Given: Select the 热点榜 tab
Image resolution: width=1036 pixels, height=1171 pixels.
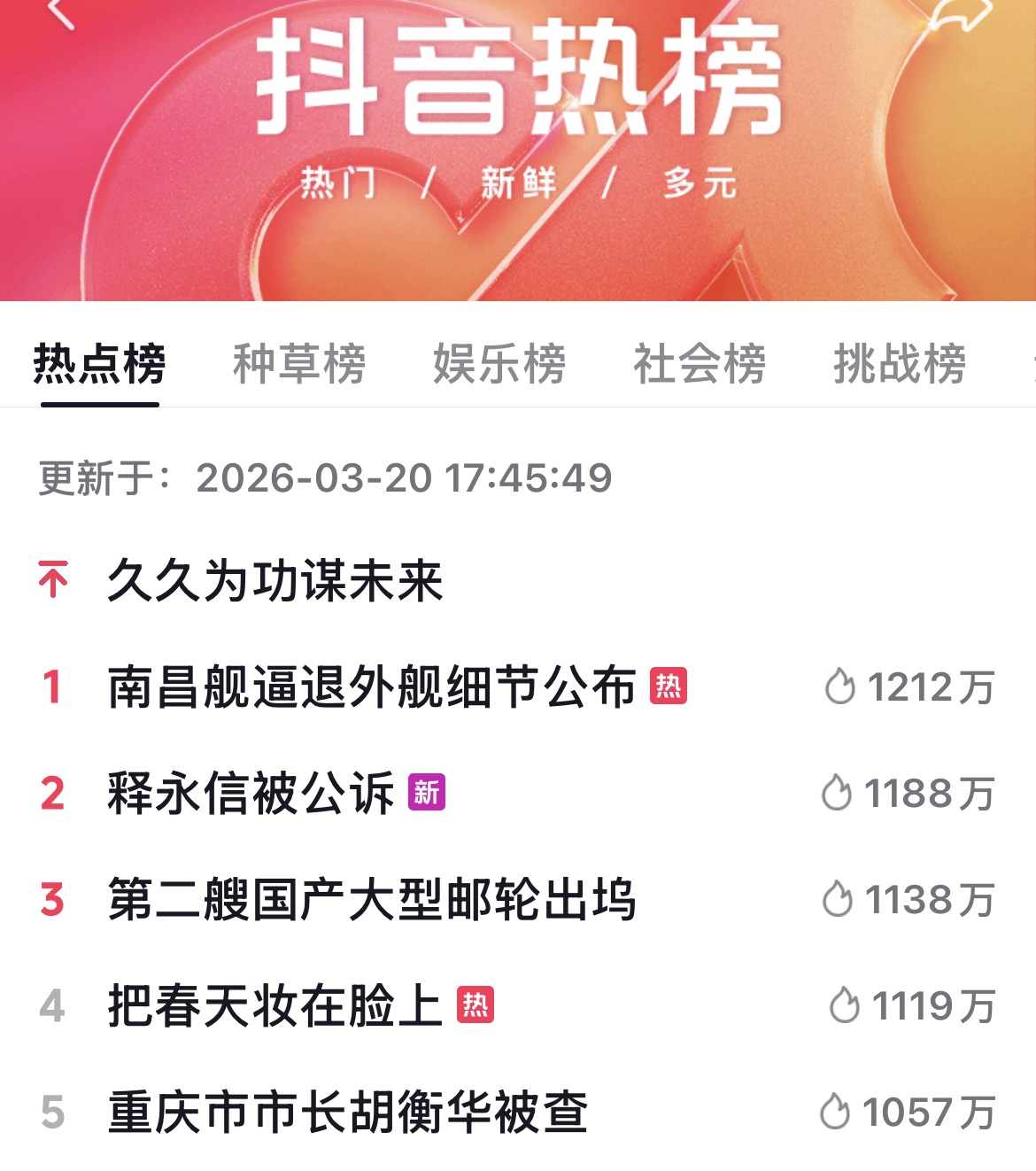Looking at the screenshot, I should click(x=99, y=363).
